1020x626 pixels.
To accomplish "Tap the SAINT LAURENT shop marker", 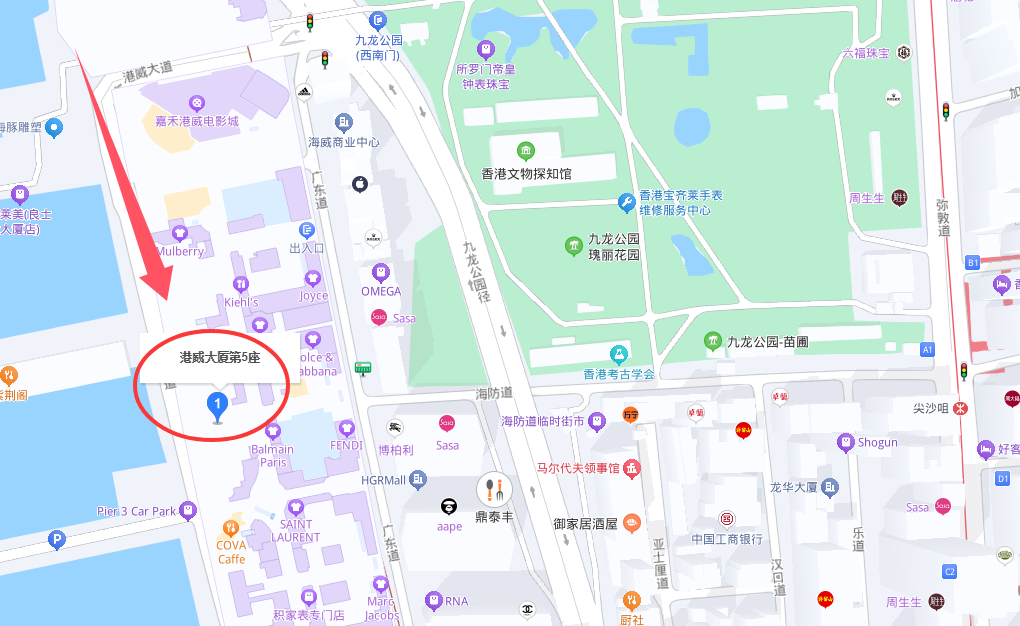I will click(x=295, y=507).
